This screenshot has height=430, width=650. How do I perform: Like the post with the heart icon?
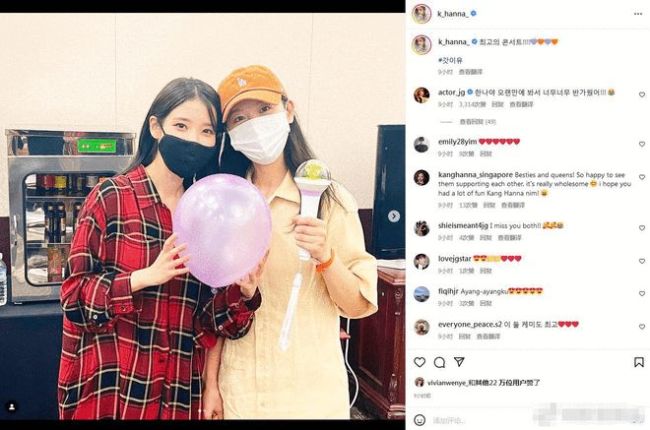pyautogui.click(x=420, y=362)
